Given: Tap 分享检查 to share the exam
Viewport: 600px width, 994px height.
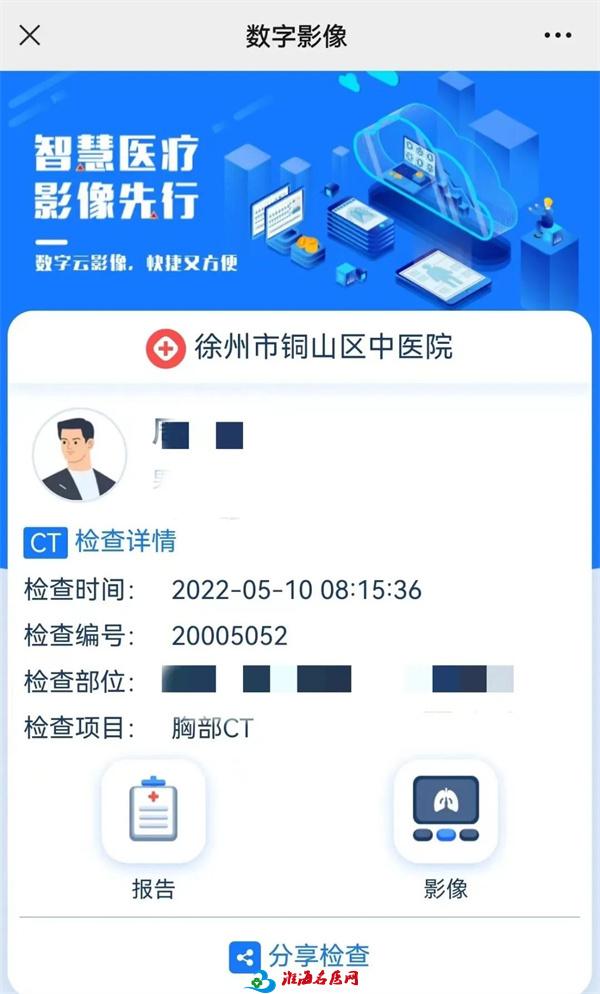Looking at the screenshot, I should [x=300, y=955].
